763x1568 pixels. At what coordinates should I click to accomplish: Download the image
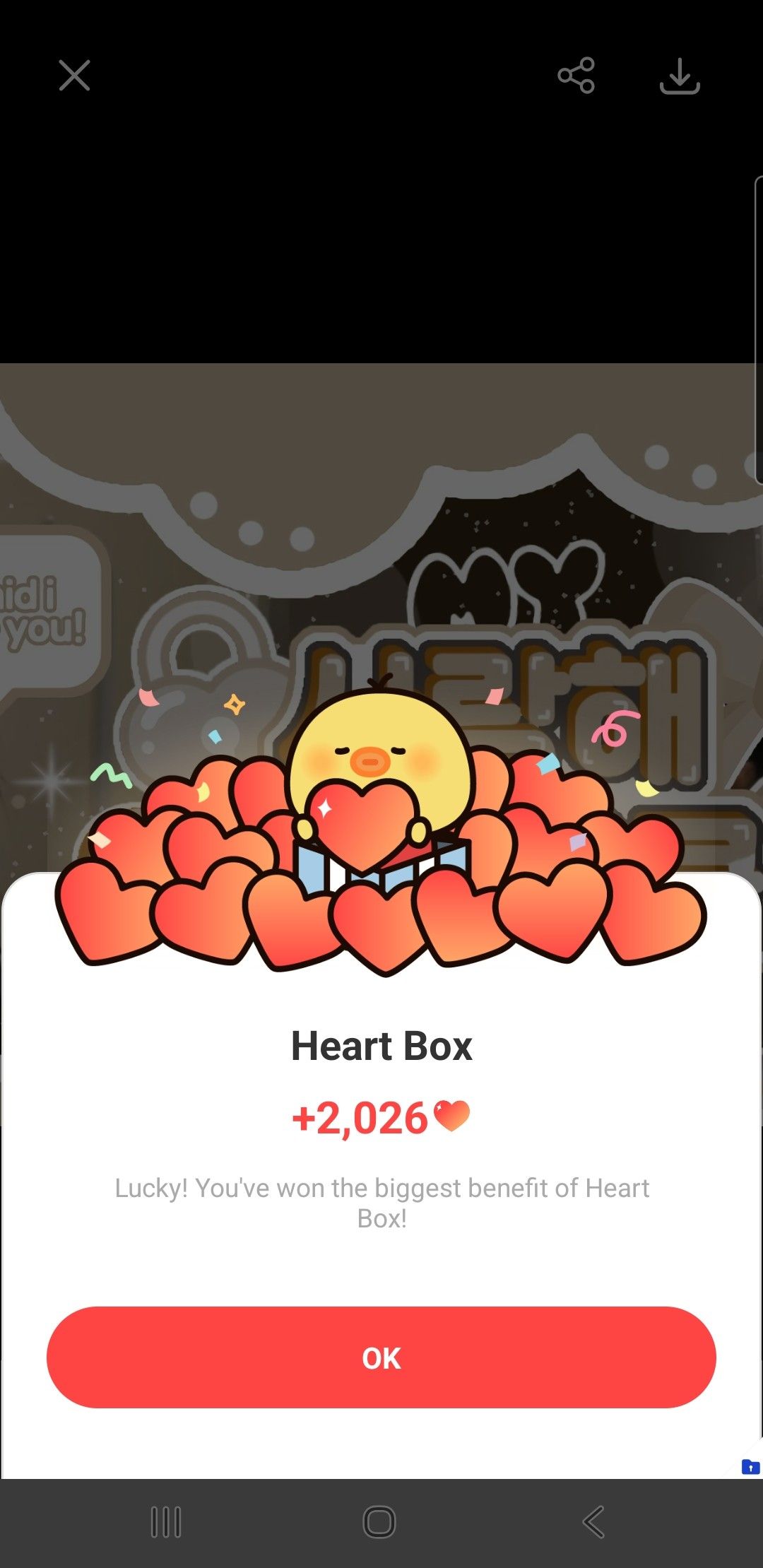(x=680, y=76)
